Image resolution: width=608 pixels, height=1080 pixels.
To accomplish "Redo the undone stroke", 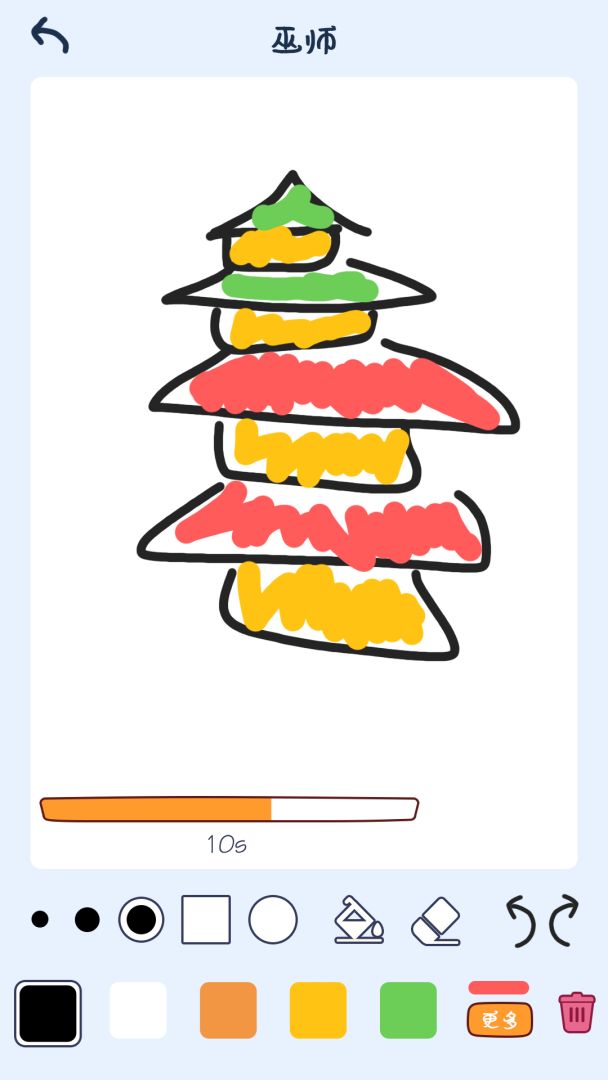I will (x=564, y=921).
